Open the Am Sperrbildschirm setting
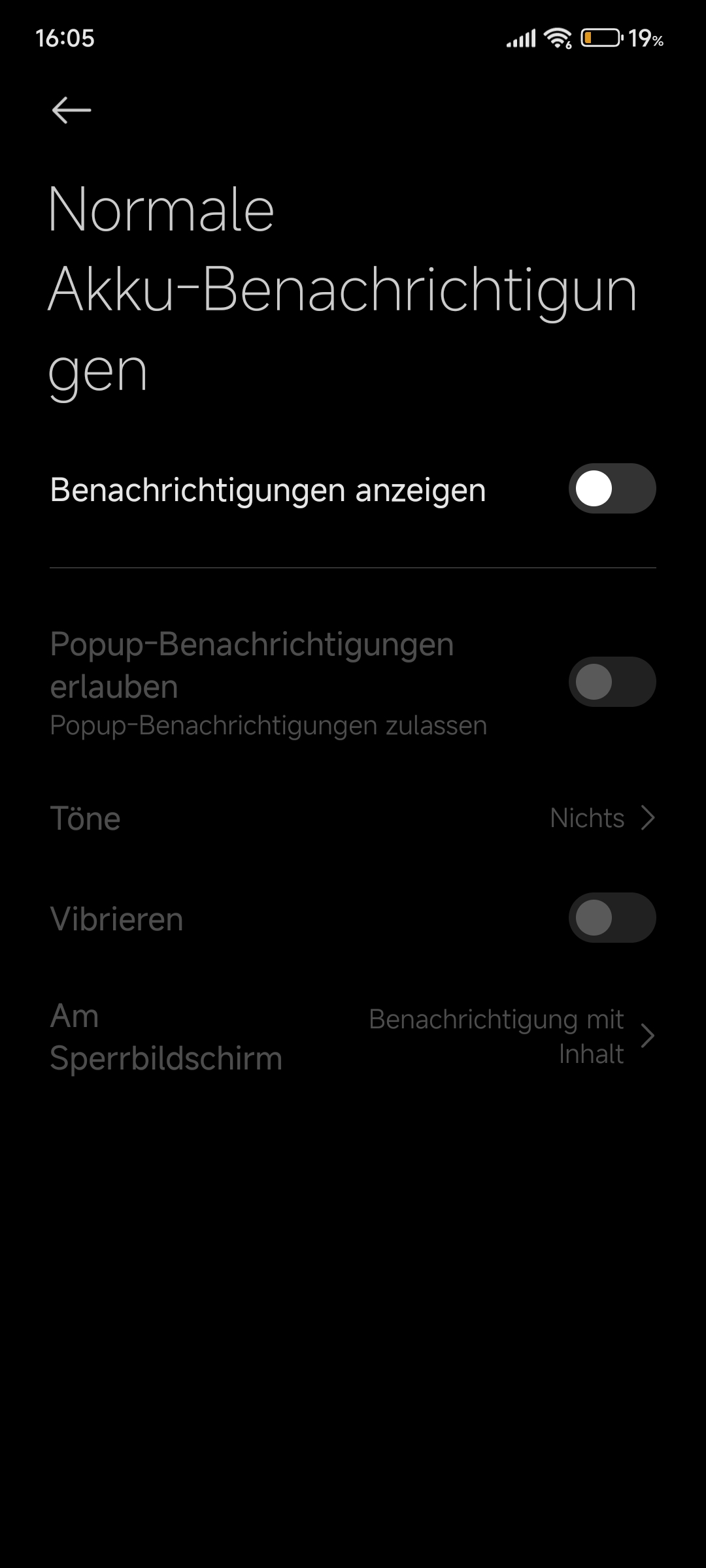 tap(353, 1037)
